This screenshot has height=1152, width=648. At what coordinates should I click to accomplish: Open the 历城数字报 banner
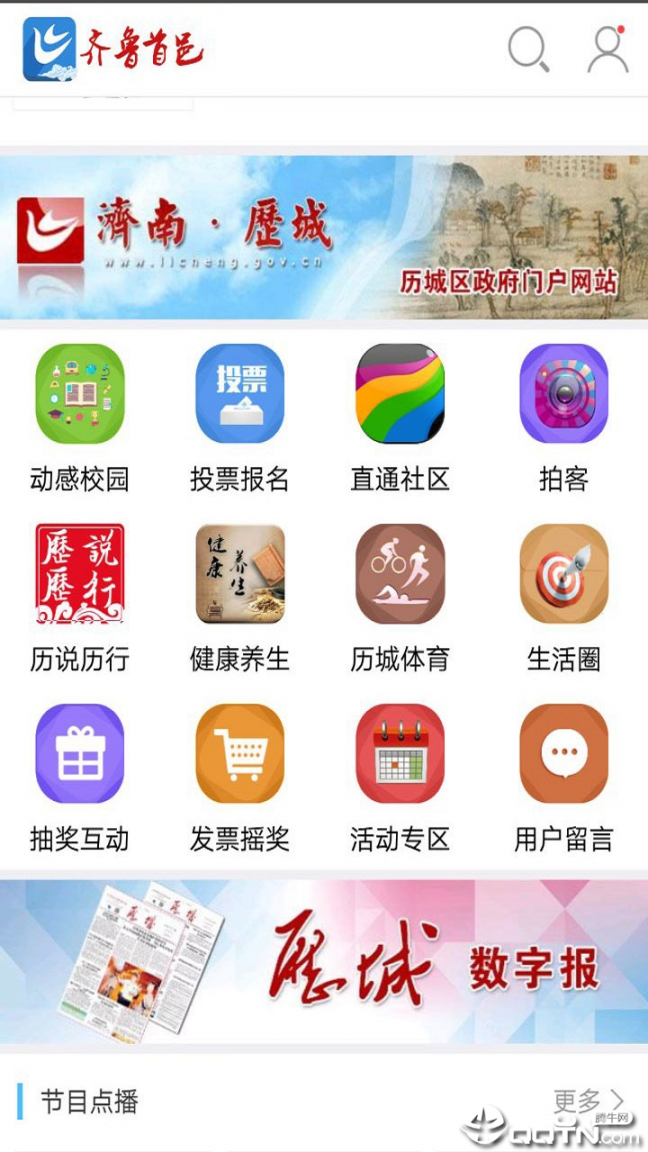pyautogui.click(x=324, y=962)
